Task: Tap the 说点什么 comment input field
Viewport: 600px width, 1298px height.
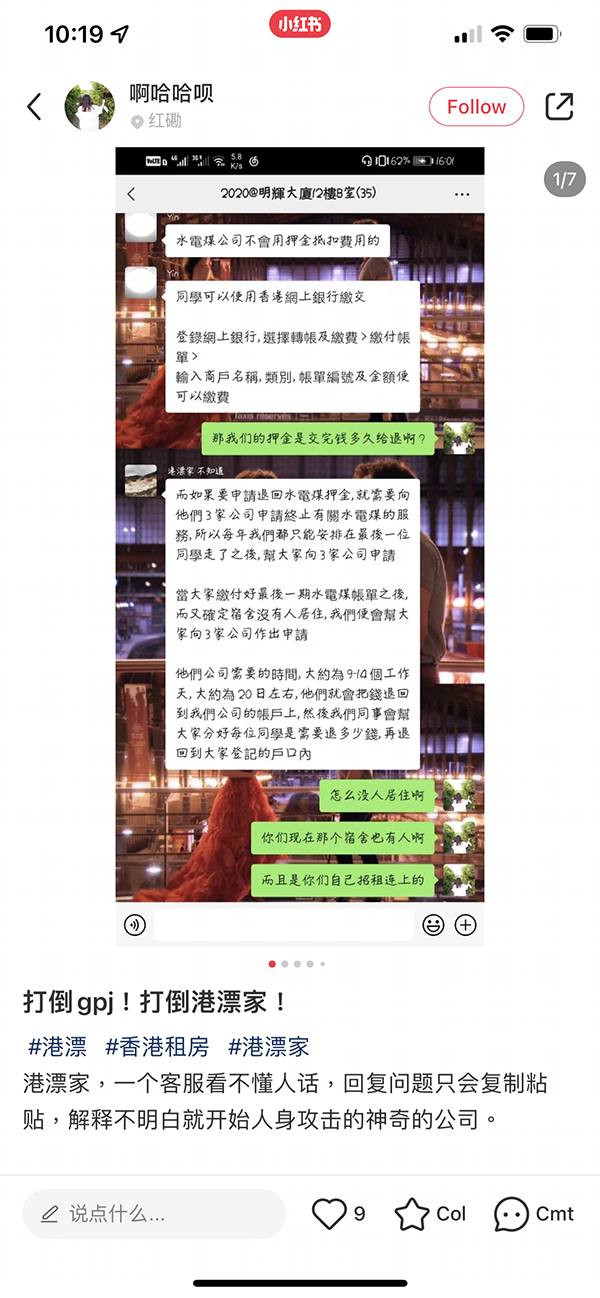Action: tap(155, 1214)
